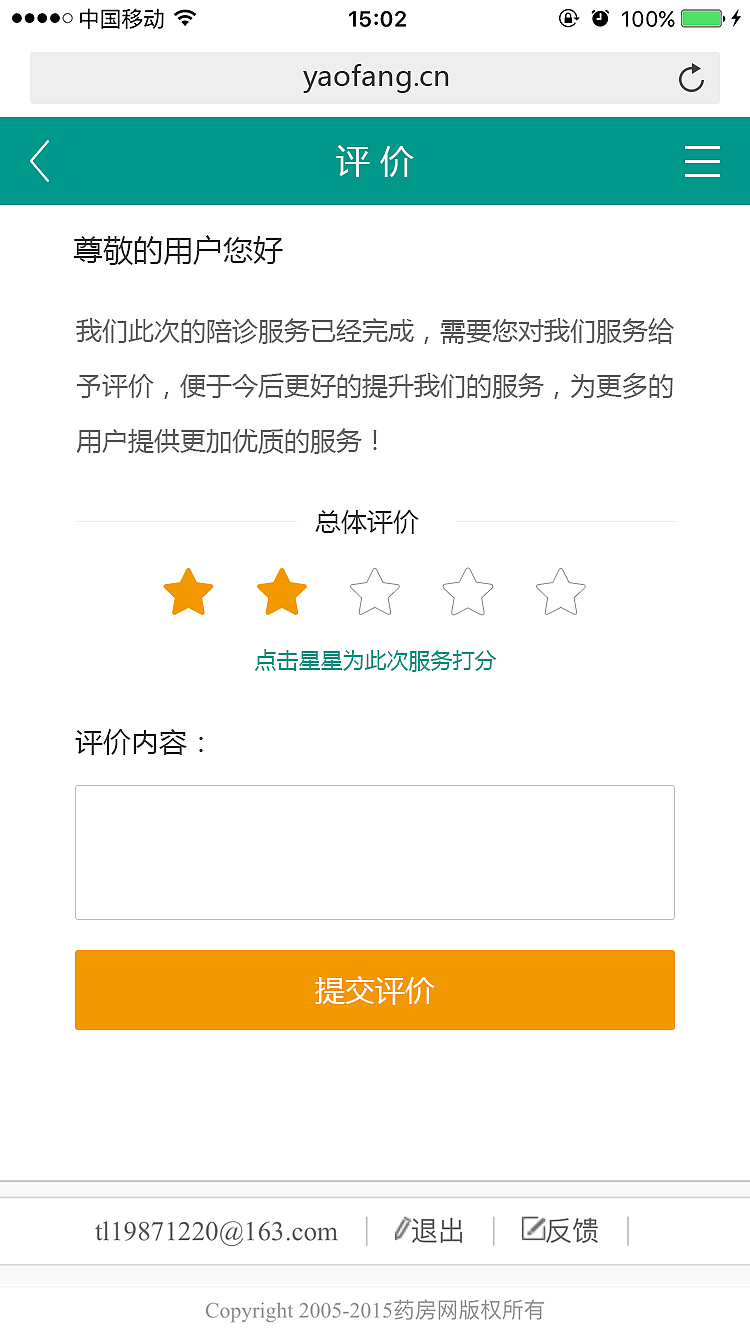Deselect the second highlighted star
The image size is (750, 1334).
coord(281,591)
